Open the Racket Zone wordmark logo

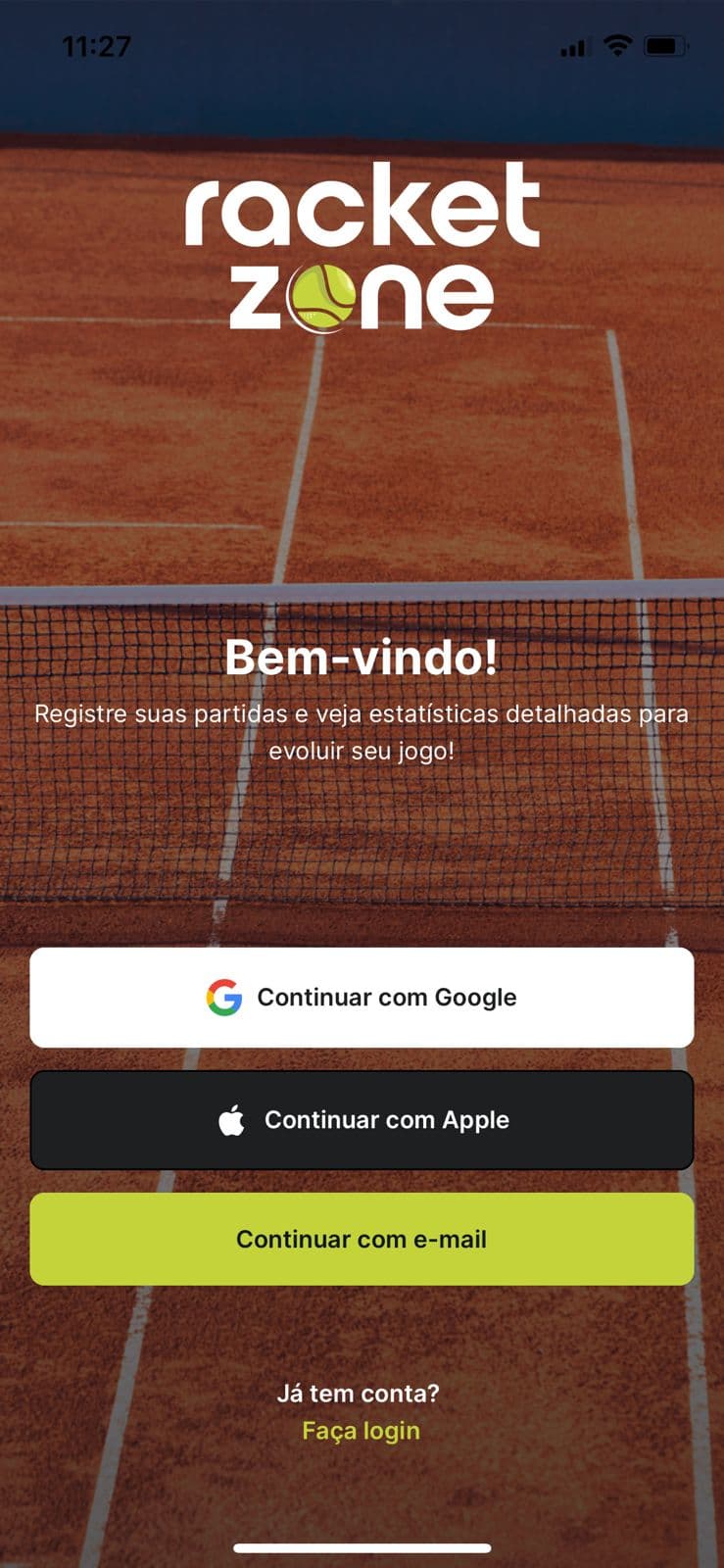362,211
